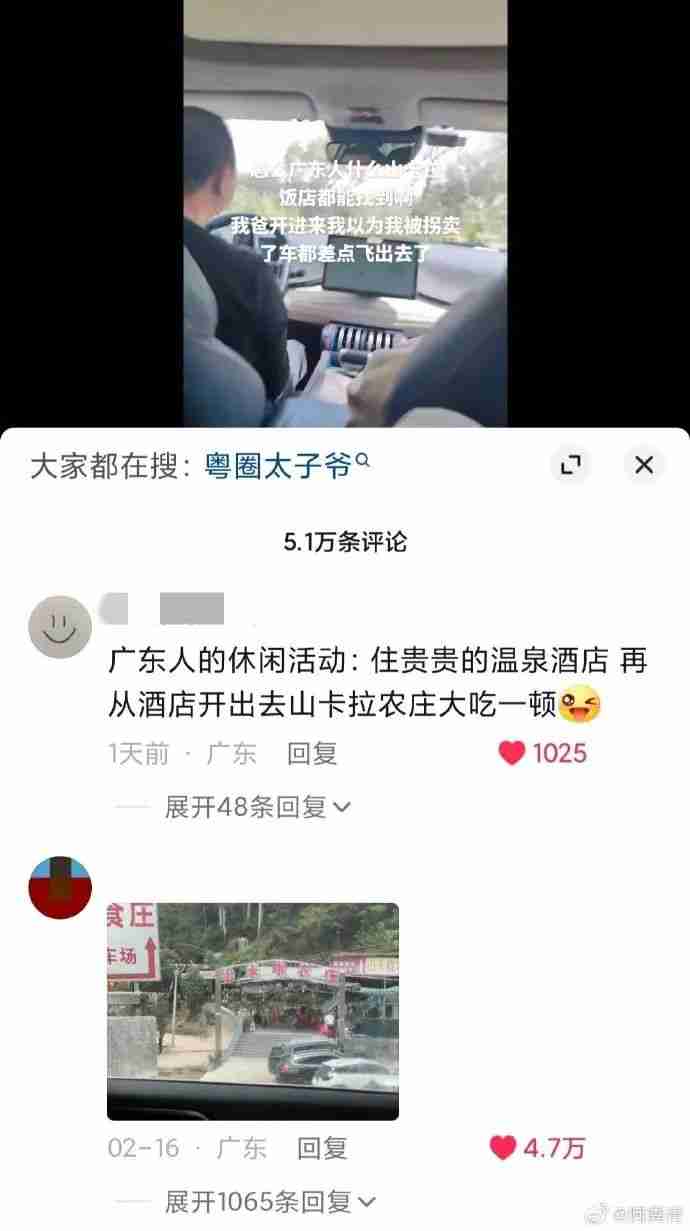Close the comments panel
This screenshot has width=690, height=1231.
(x=644, y=464)
